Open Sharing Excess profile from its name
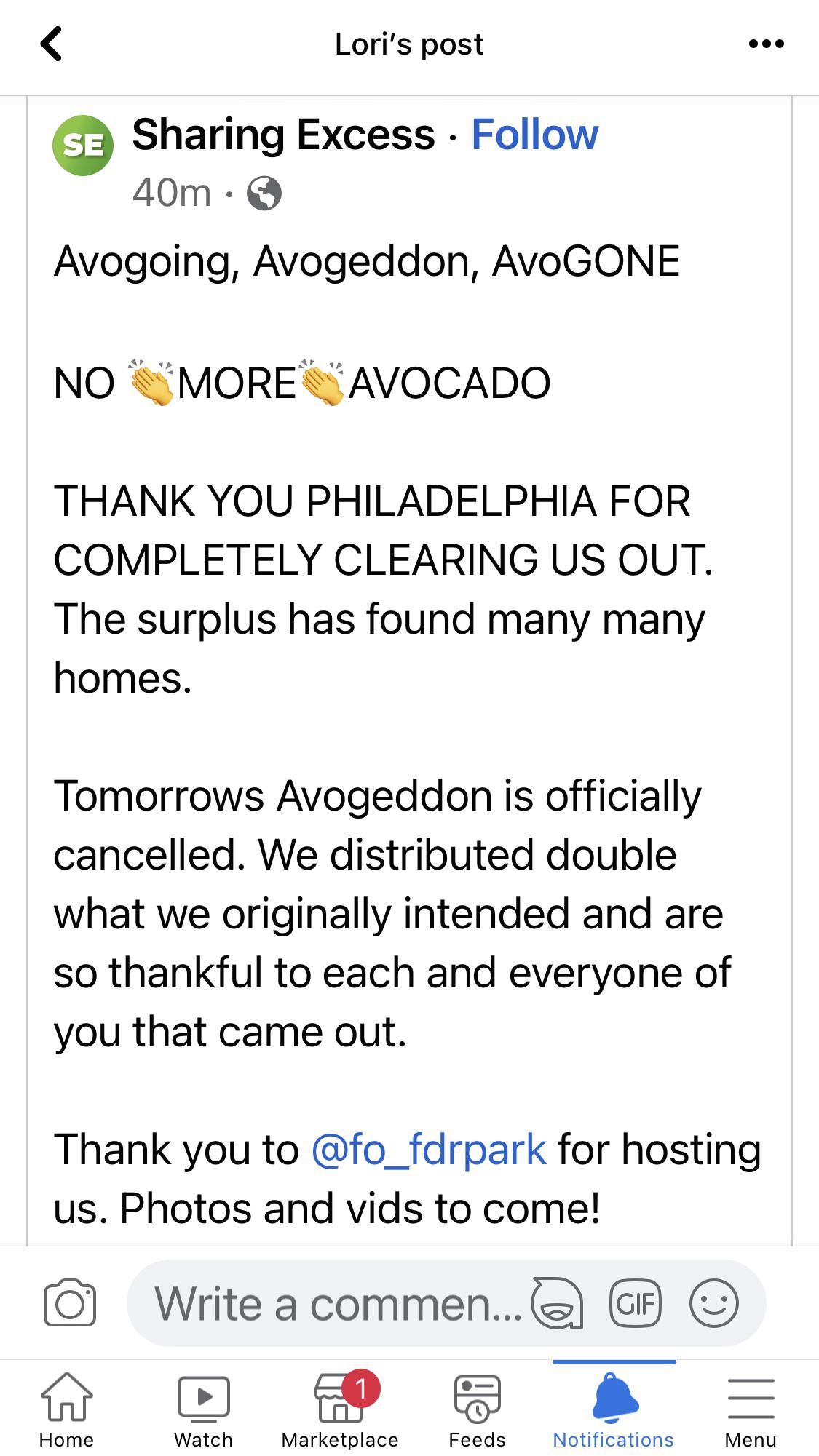This screenshot has width=819, height=1456. [283, 135]
